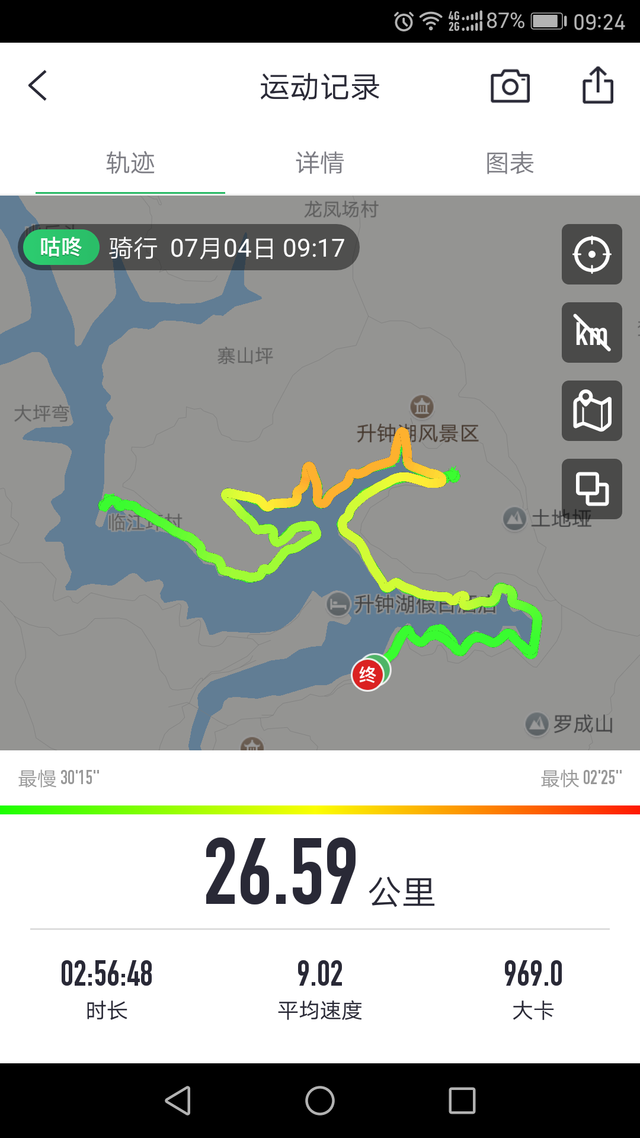This screenshot has width=640, height=1138.
Task: Tap the overlapping squares layer button
Action: click(x=592, y=489)
